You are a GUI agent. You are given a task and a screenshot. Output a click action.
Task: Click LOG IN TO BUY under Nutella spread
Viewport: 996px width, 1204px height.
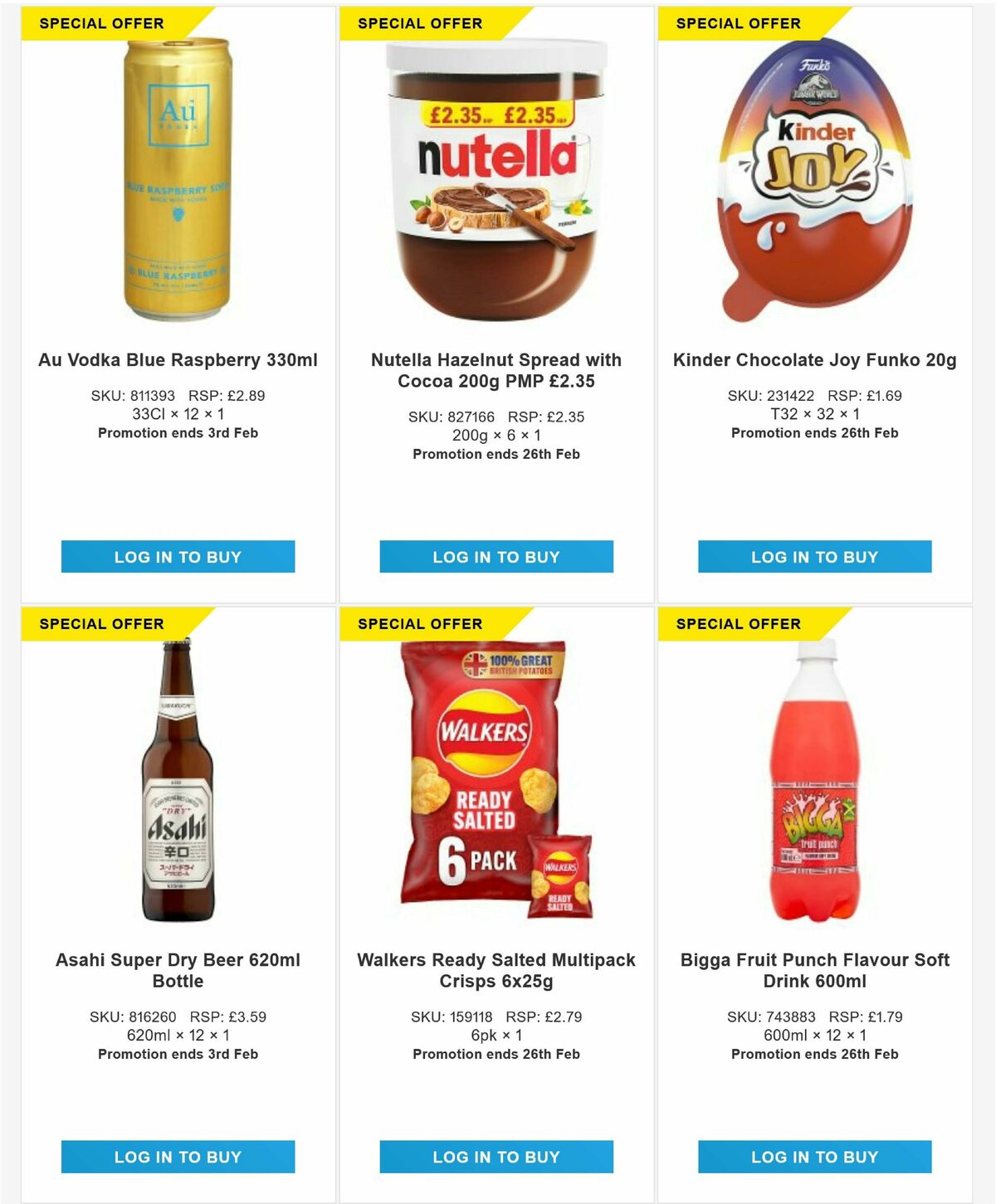[496, 557]
